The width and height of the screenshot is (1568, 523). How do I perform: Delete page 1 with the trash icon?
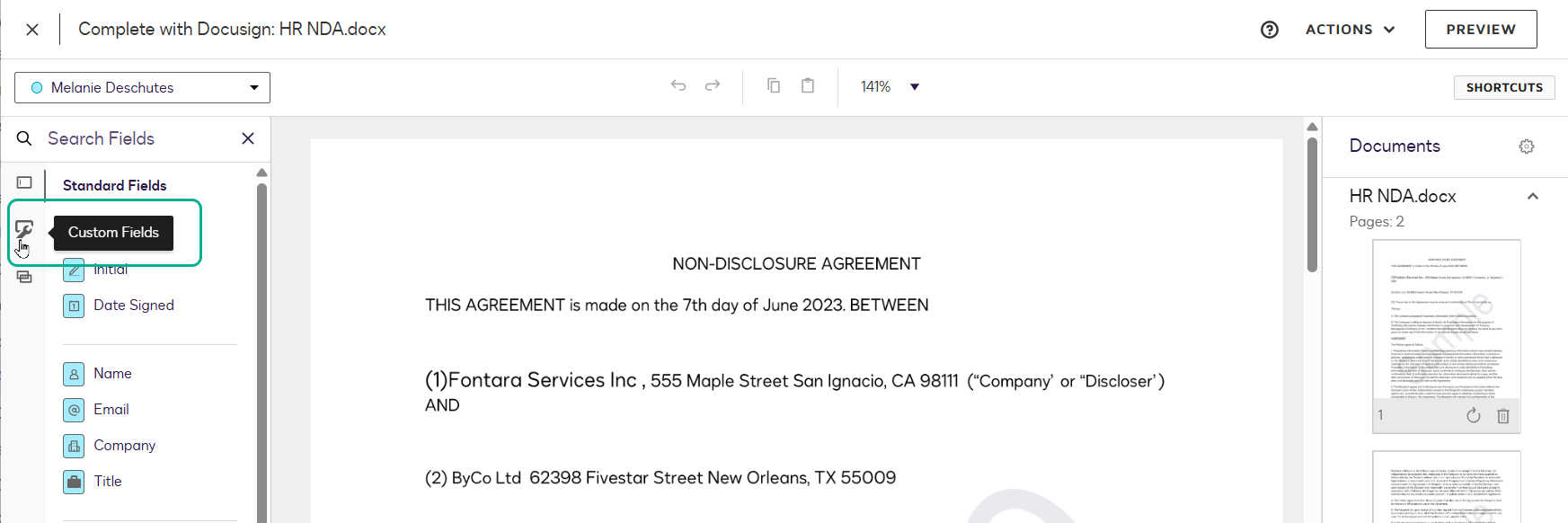click(x=1502, y=416)
